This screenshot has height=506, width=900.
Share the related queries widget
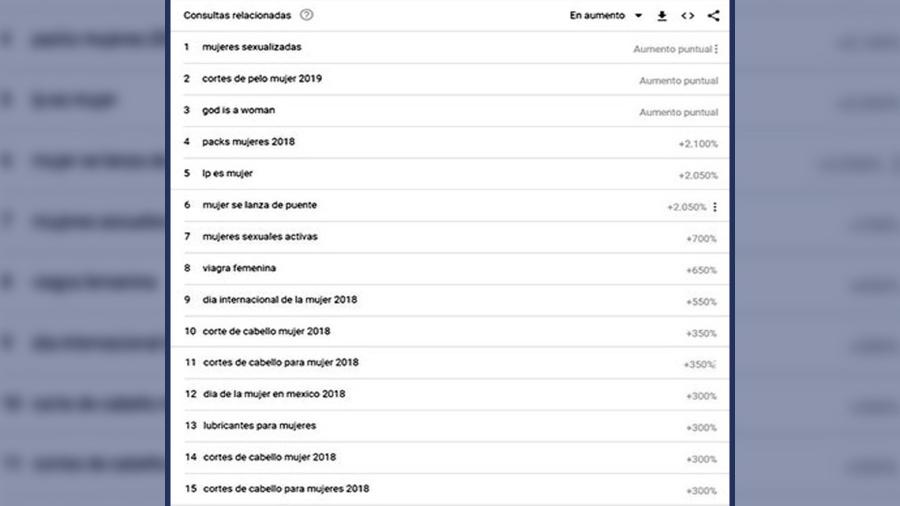713,15
